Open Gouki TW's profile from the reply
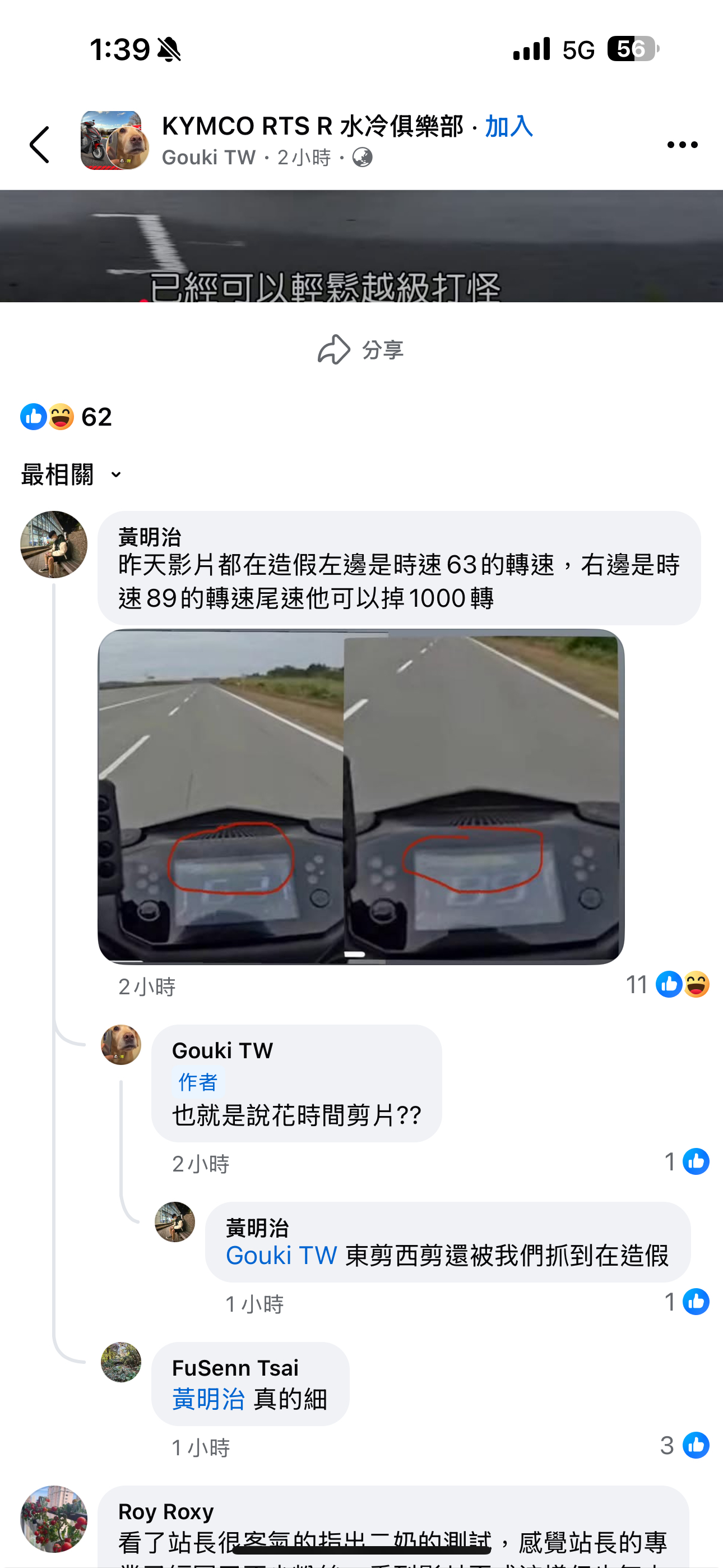 [121, 1045]
